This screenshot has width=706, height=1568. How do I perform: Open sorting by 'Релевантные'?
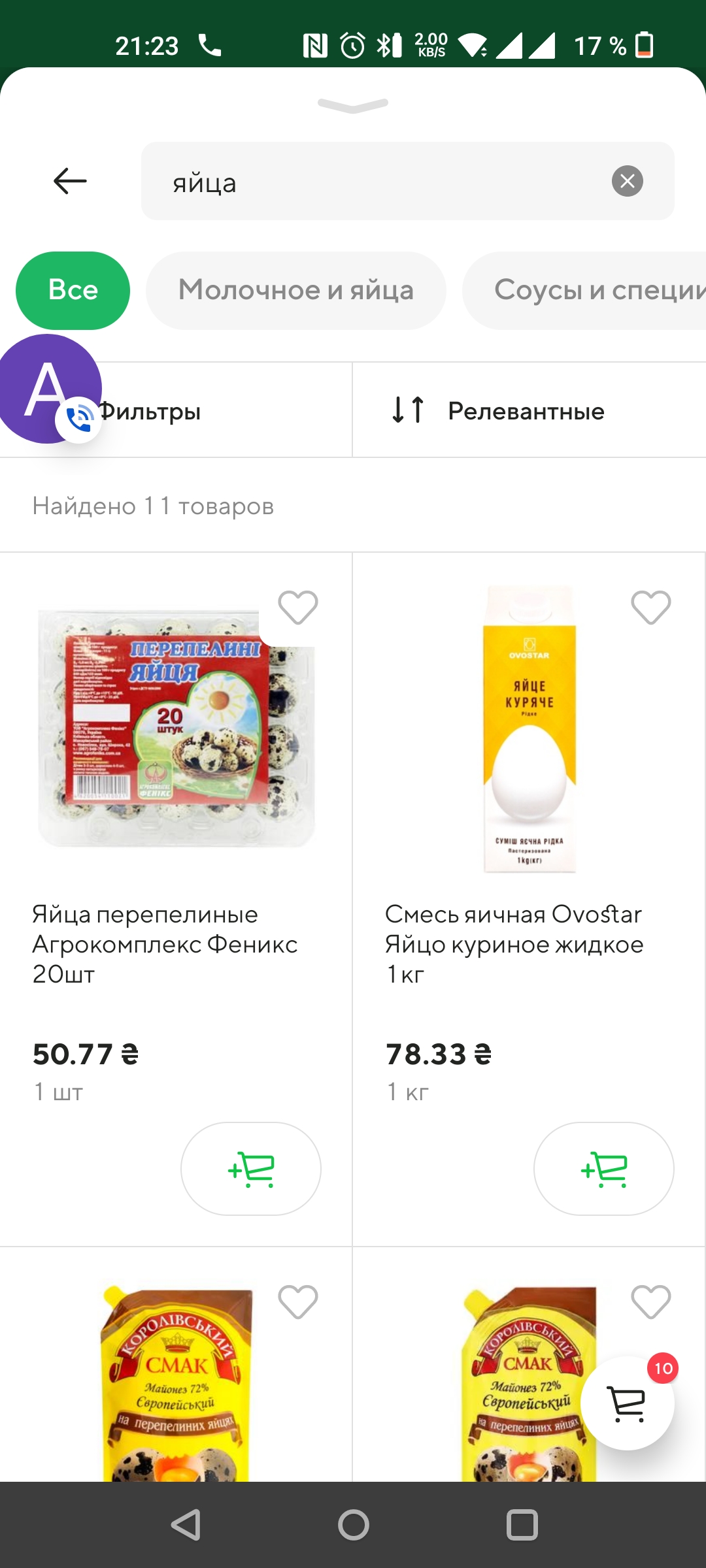pos(526,411)
